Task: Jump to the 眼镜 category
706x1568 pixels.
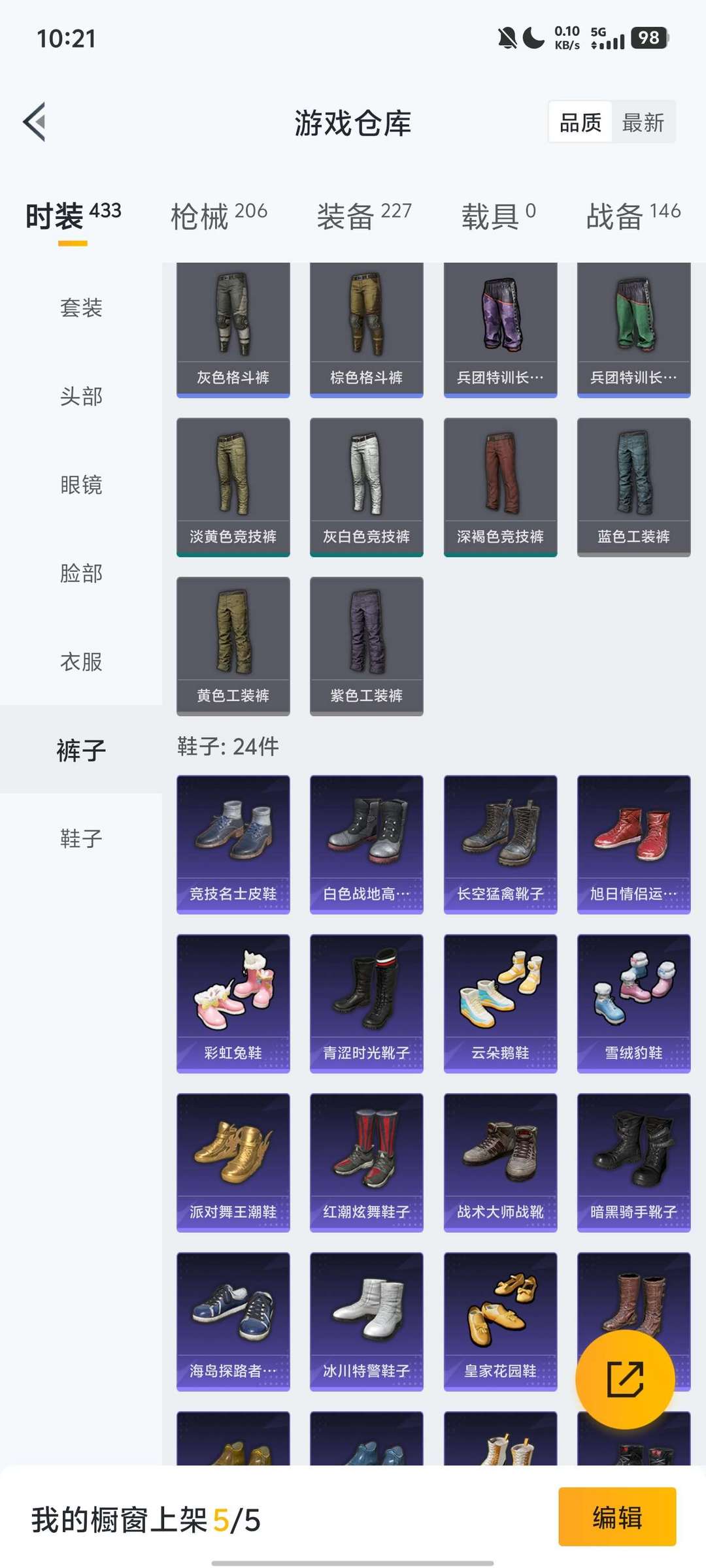Action: pyautogui.click(x=81, y=485)
